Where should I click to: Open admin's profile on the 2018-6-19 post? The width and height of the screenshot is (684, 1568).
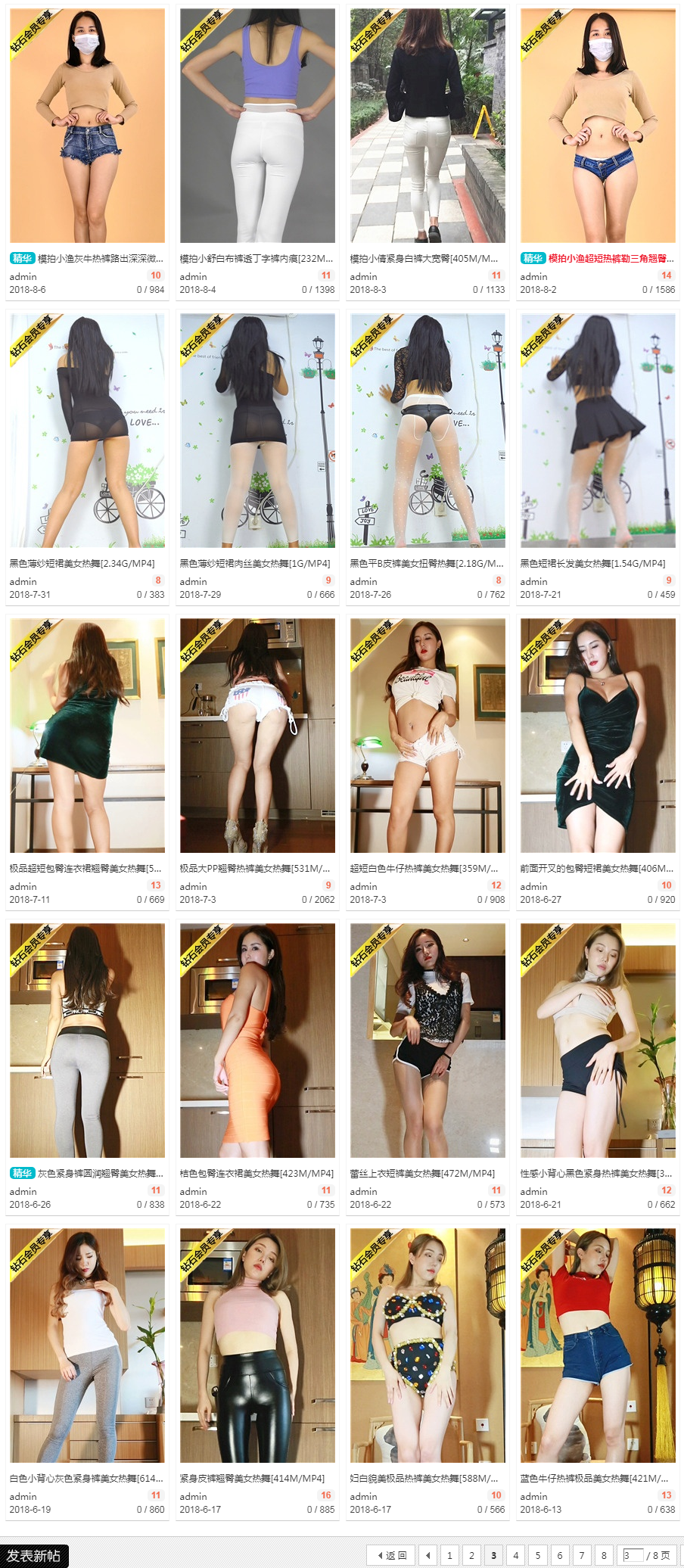coord(23,1496)
